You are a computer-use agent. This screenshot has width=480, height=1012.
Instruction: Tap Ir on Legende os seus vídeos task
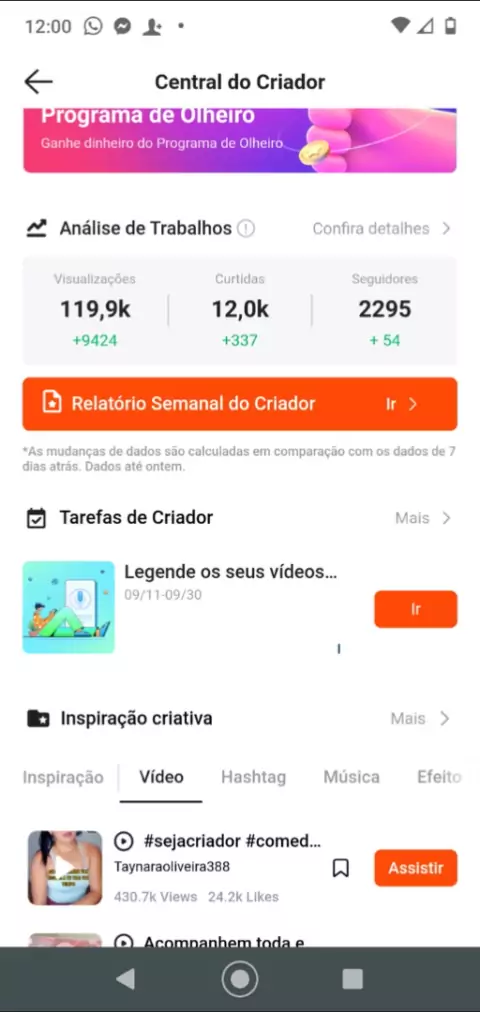pyautogui.click(x=415, y=609)
